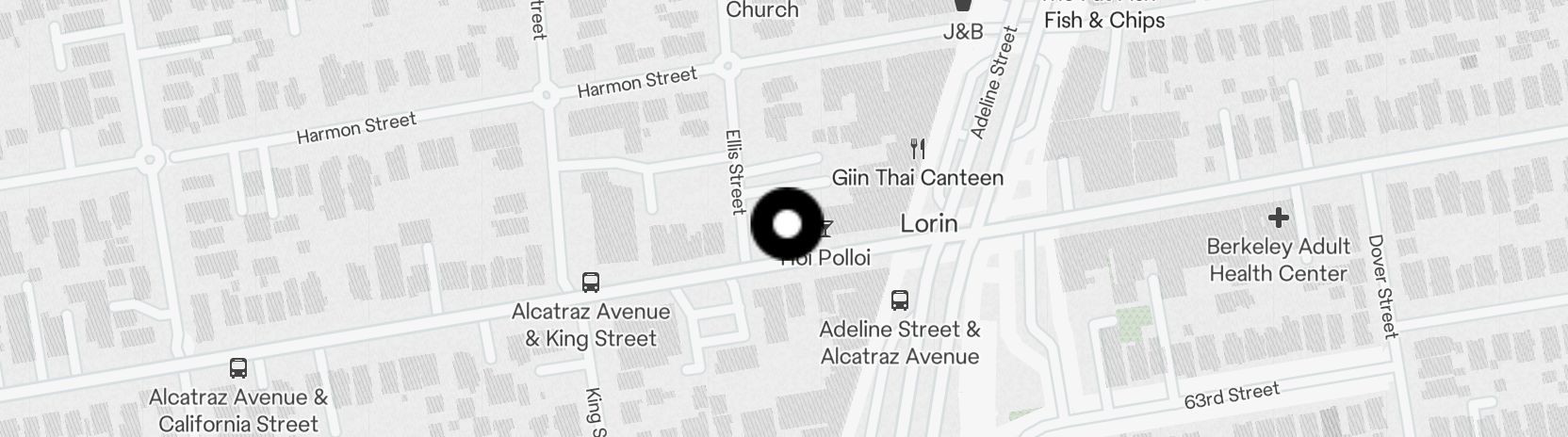Open the Giin Thai Canteen restaurant marker

point(919,149)
